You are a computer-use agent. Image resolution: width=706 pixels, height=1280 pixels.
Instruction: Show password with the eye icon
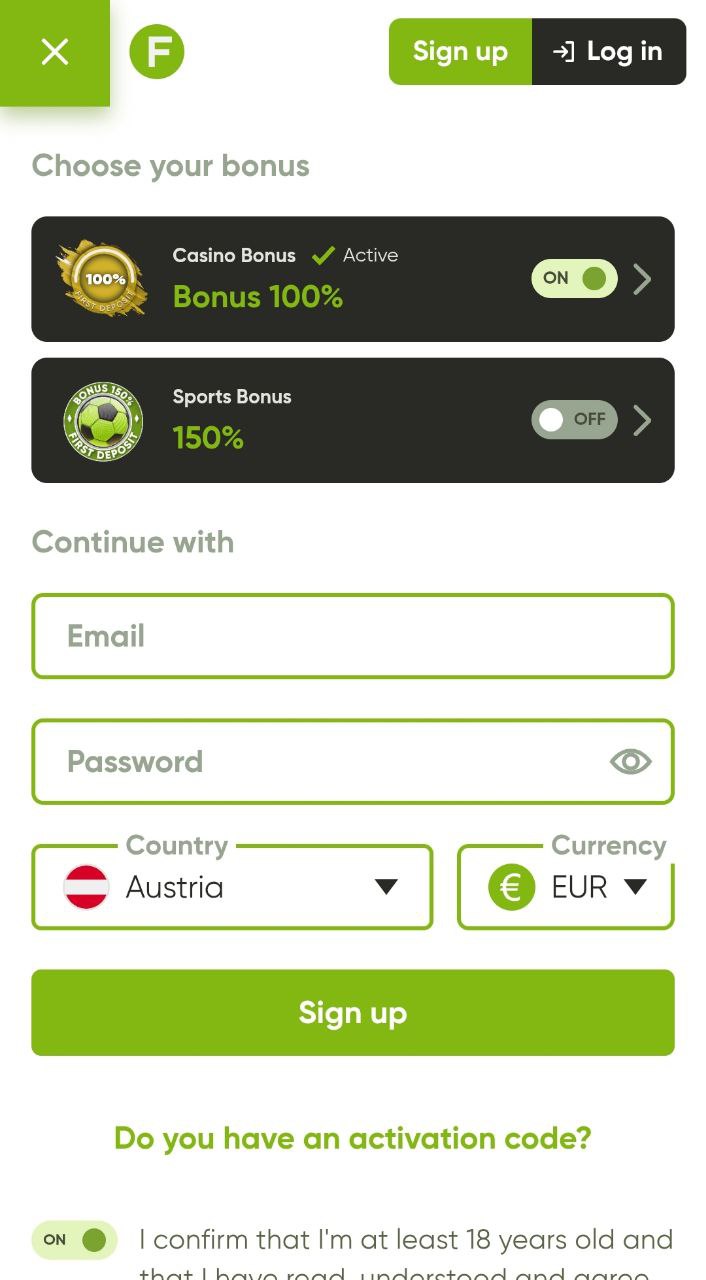[631, 762]
